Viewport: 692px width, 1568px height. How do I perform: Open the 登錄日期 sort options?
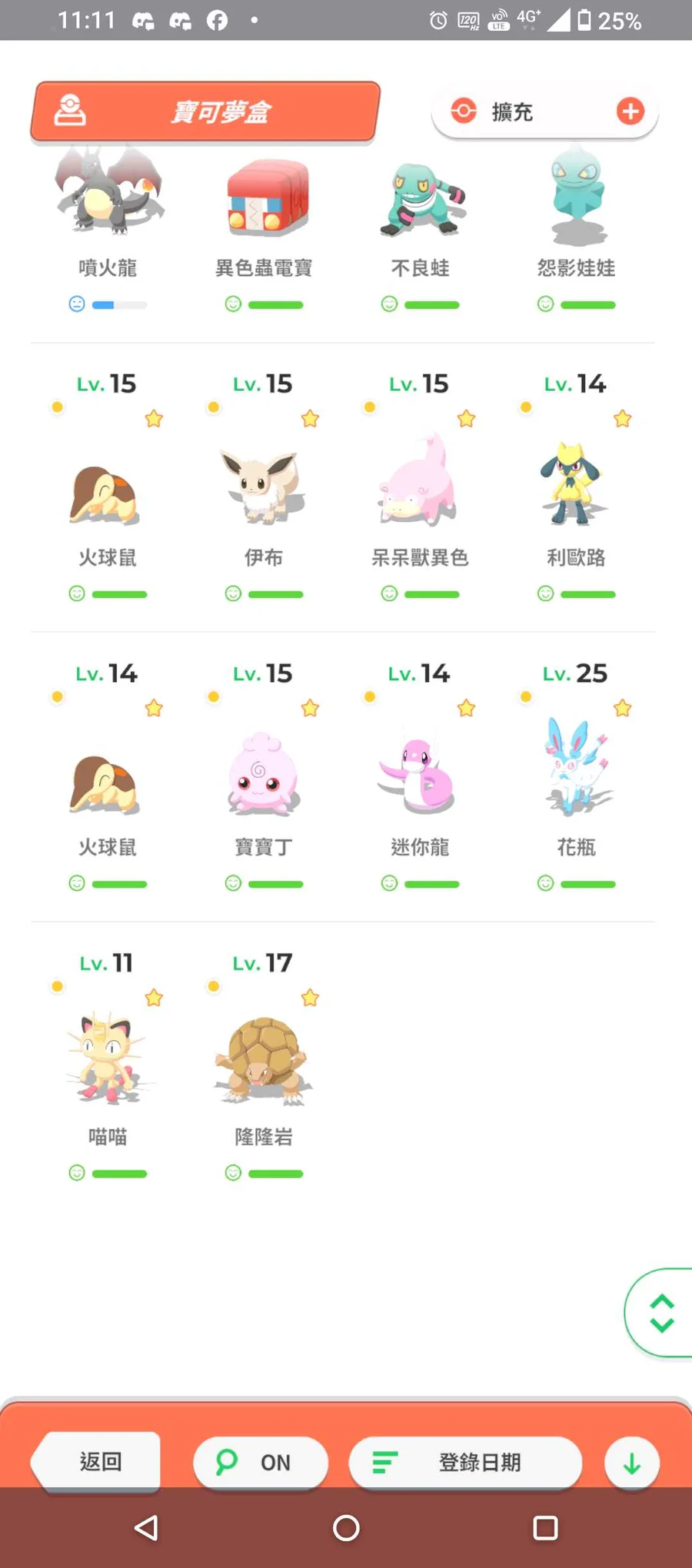(464, 1462)
